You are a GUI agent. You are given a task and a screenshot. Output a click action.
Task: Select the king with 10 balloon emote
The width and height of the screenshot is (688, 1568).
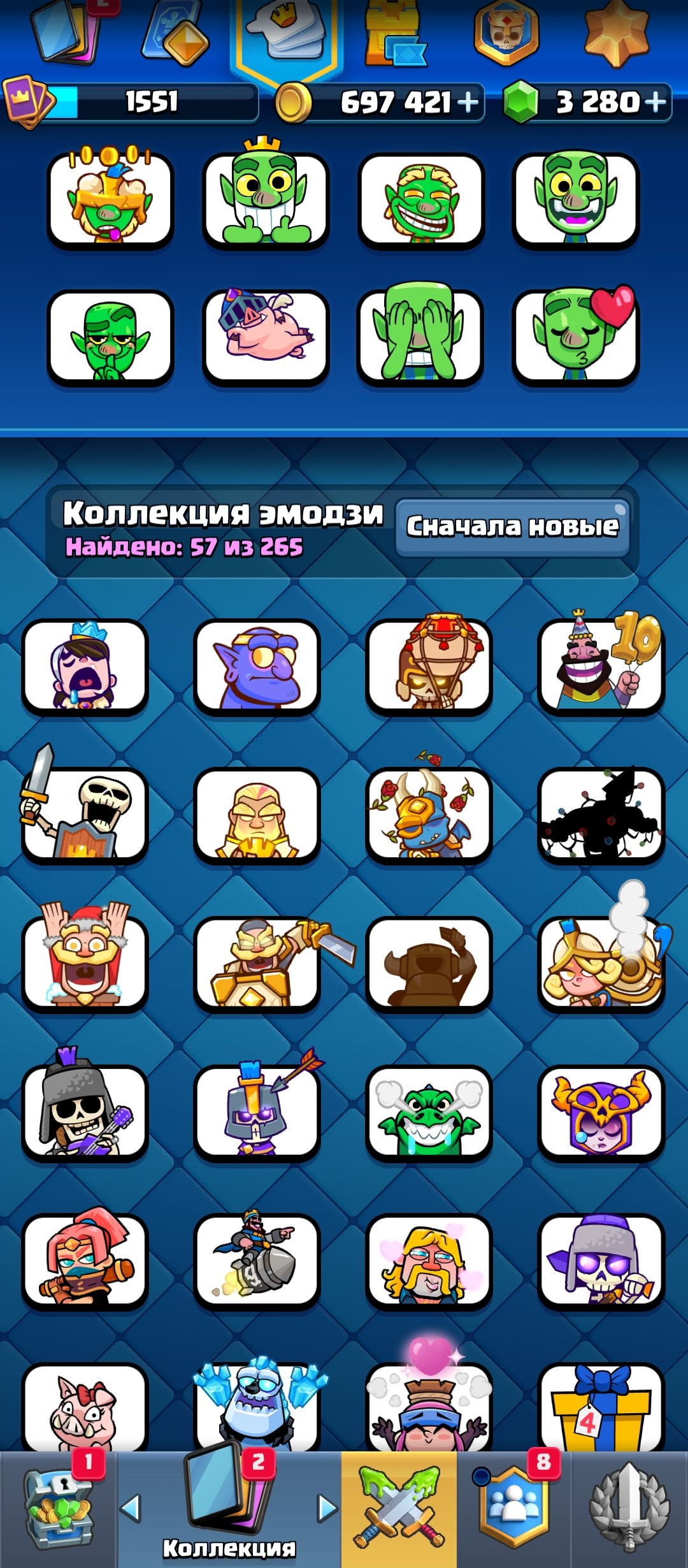[601, 663]
